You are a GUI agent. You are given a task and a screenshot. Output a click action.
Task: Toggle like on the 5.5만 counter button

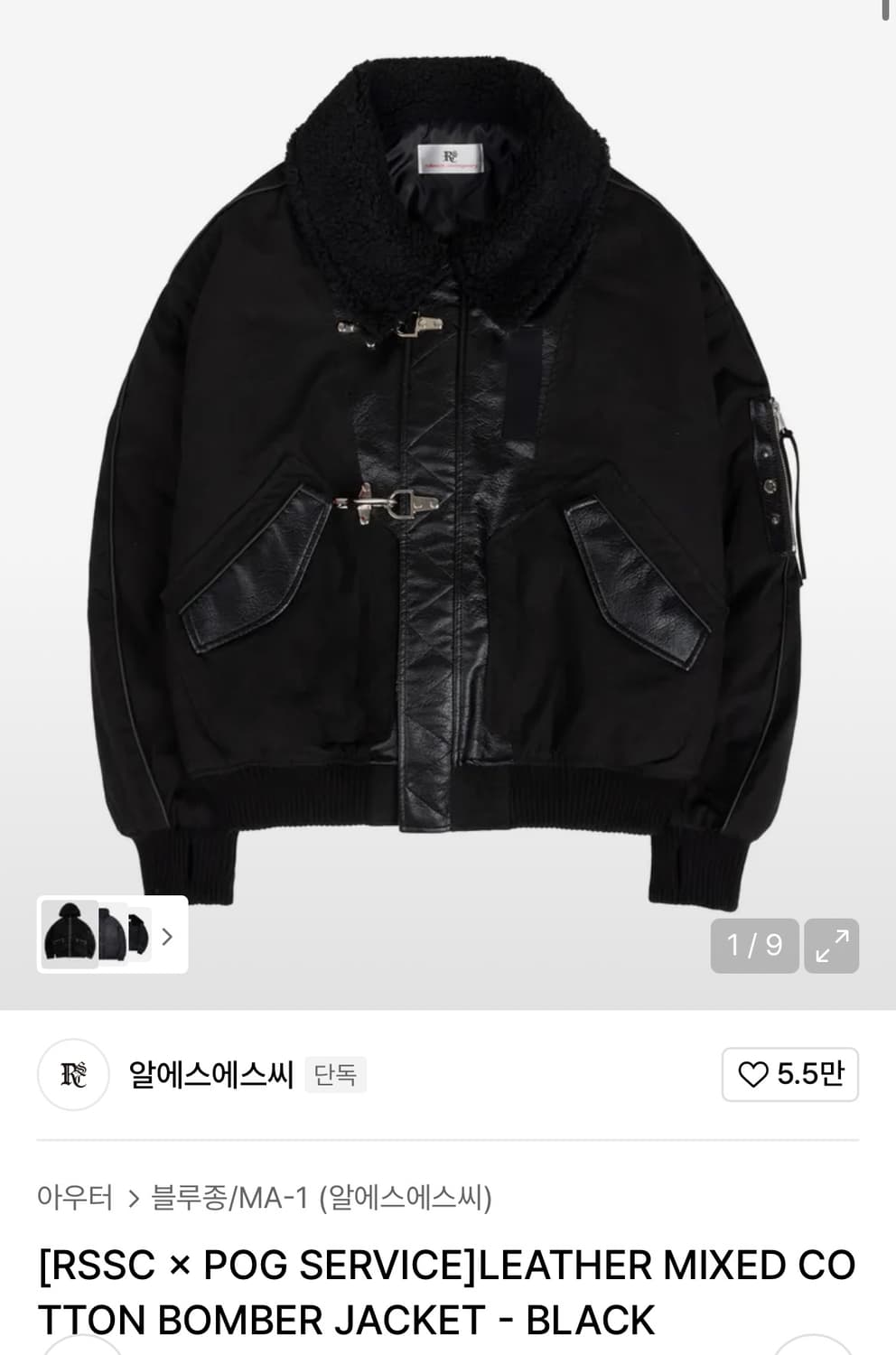coord(789,1075)
